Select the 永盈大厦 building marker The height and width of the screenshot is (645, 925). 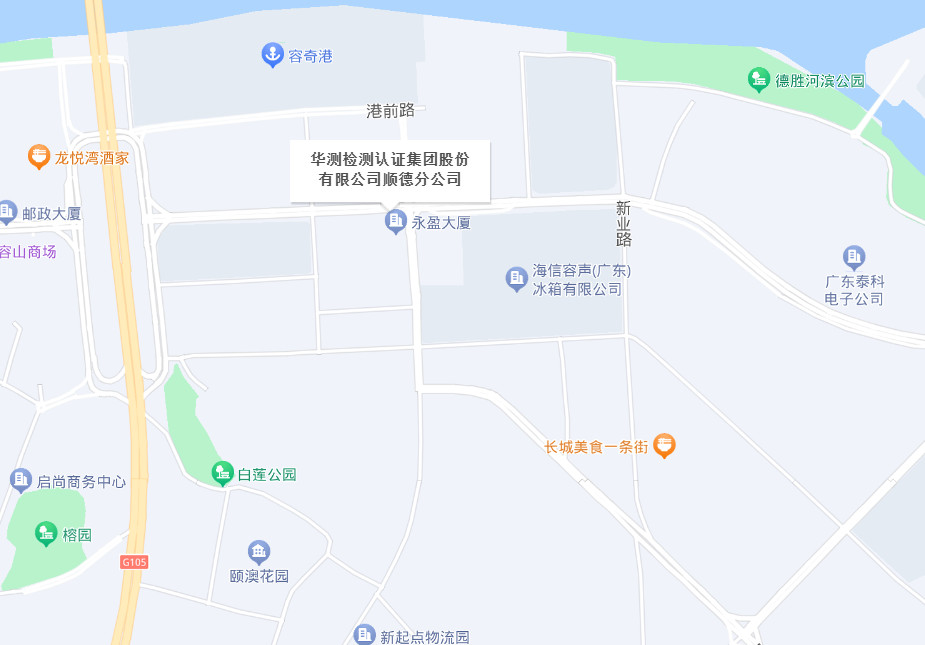coord(396,222)
